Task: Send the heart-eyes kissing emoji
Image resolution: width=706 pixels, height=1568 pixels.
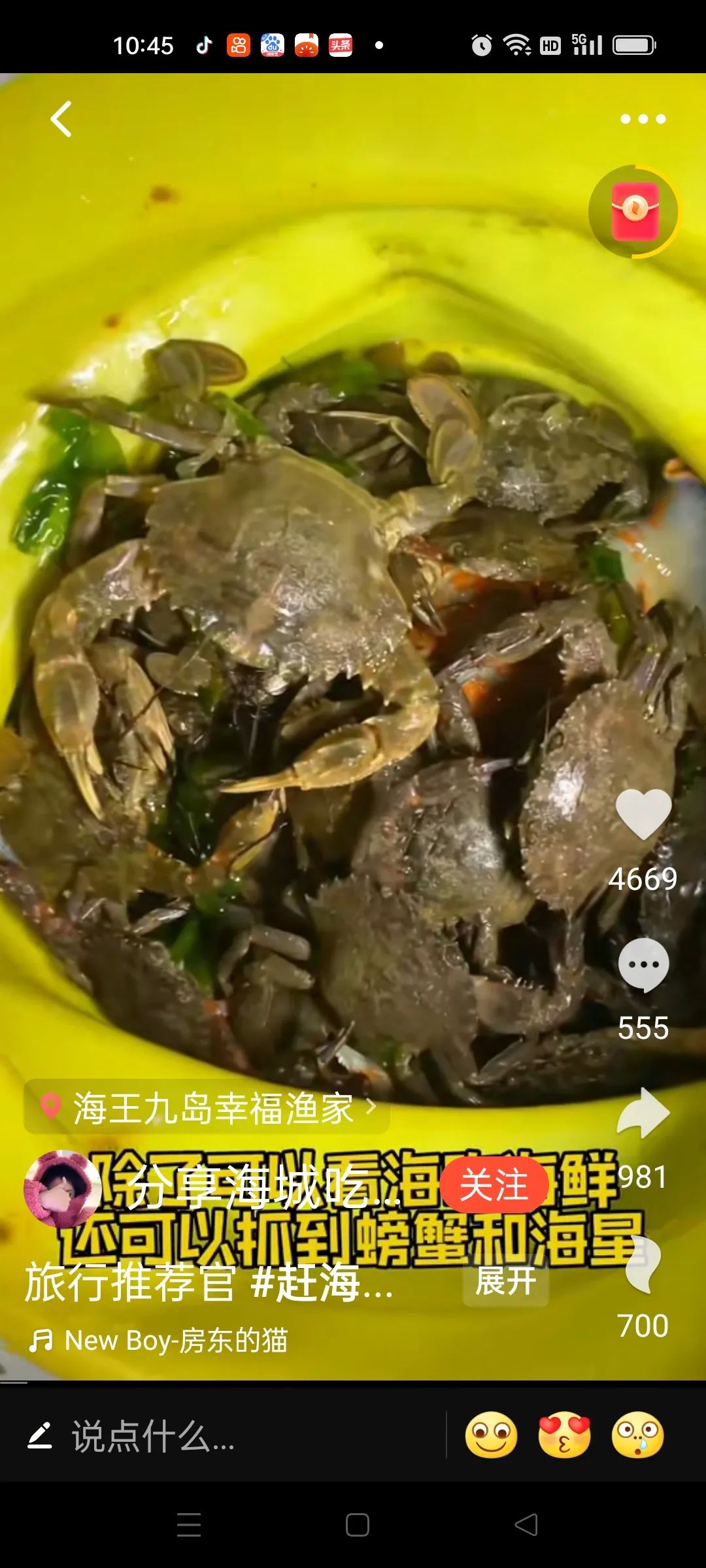Action: coord(564,1435)
